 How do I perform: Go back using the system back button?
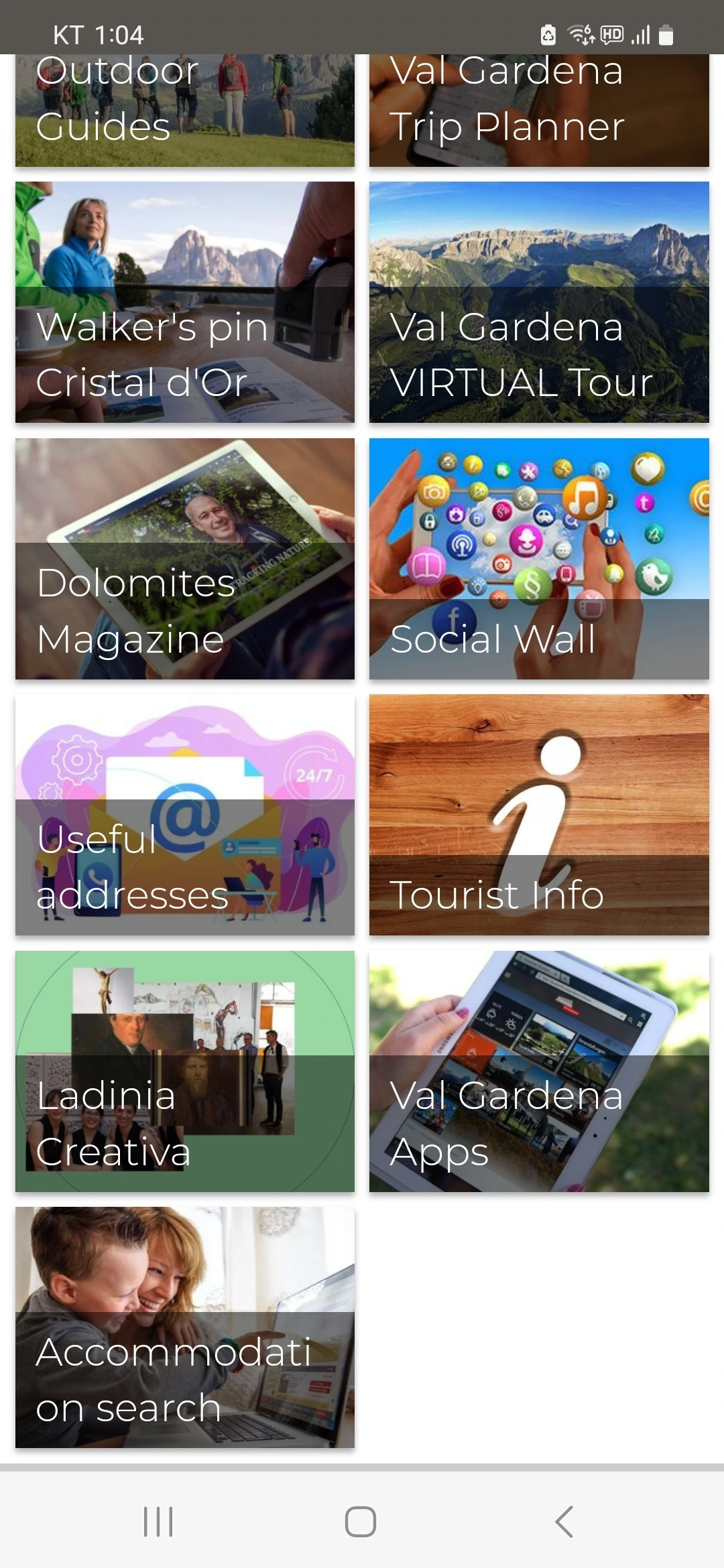(x=564, y=1521)
